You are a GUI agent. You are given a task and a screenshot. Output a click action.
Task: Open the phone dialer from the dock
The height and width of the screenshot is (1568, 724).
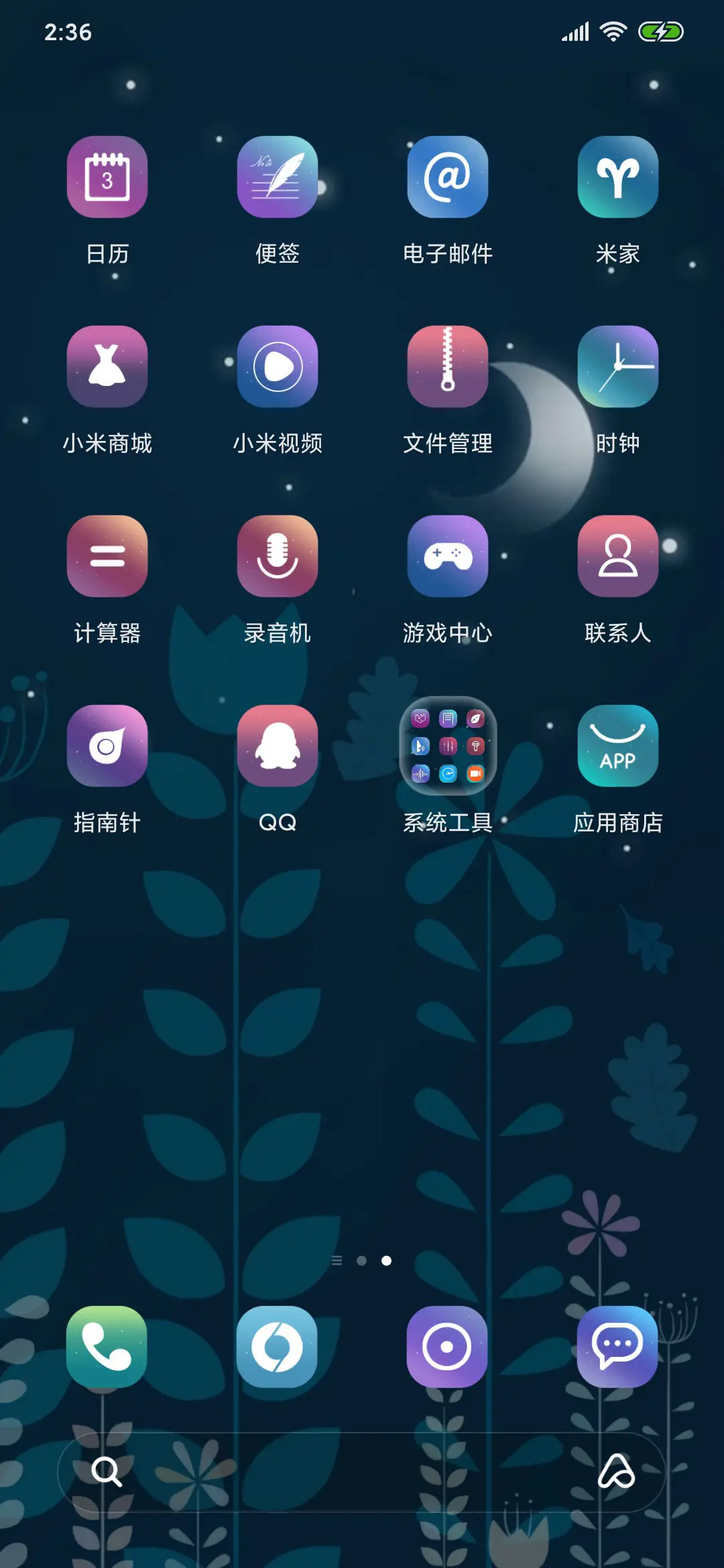107,1347
